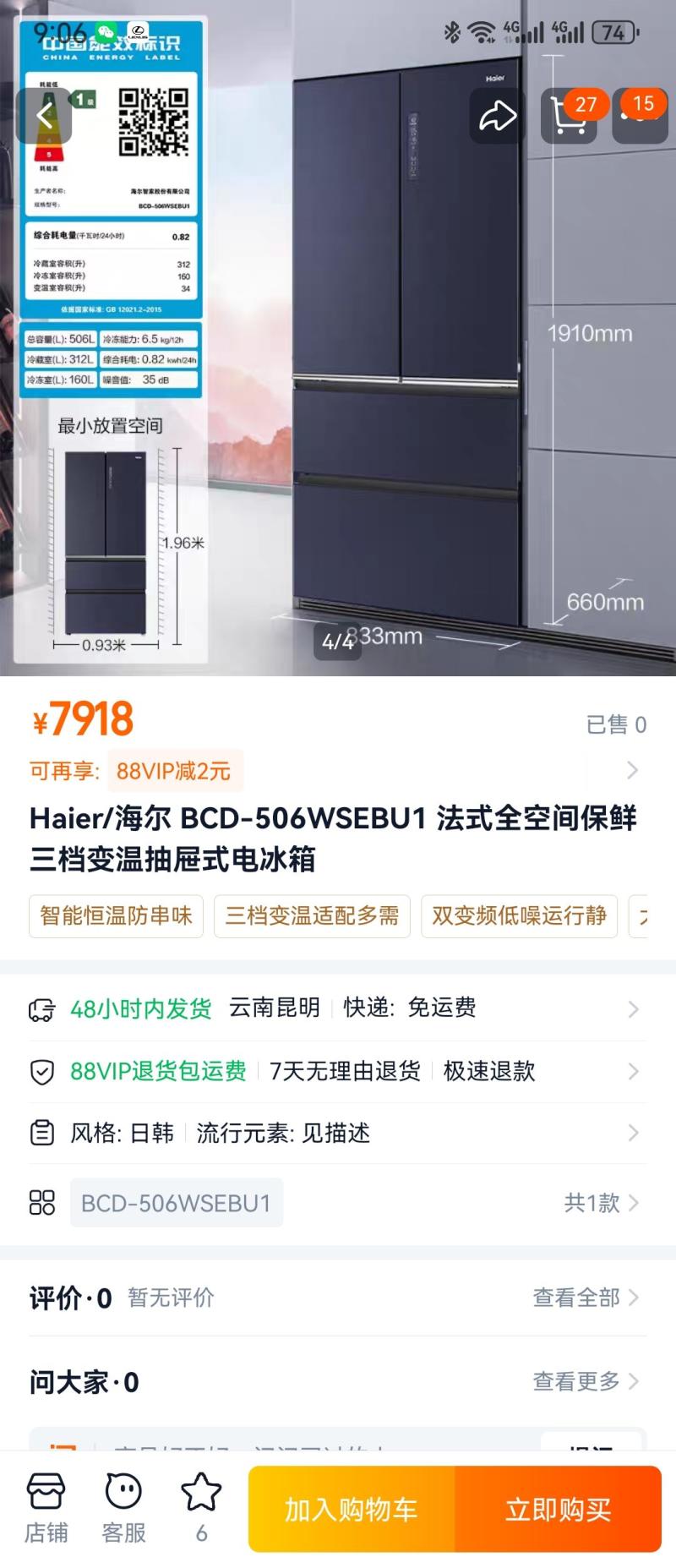Favorite this product with the star icon
This screenshot has width=676, height=1568.
point(201,1509)
